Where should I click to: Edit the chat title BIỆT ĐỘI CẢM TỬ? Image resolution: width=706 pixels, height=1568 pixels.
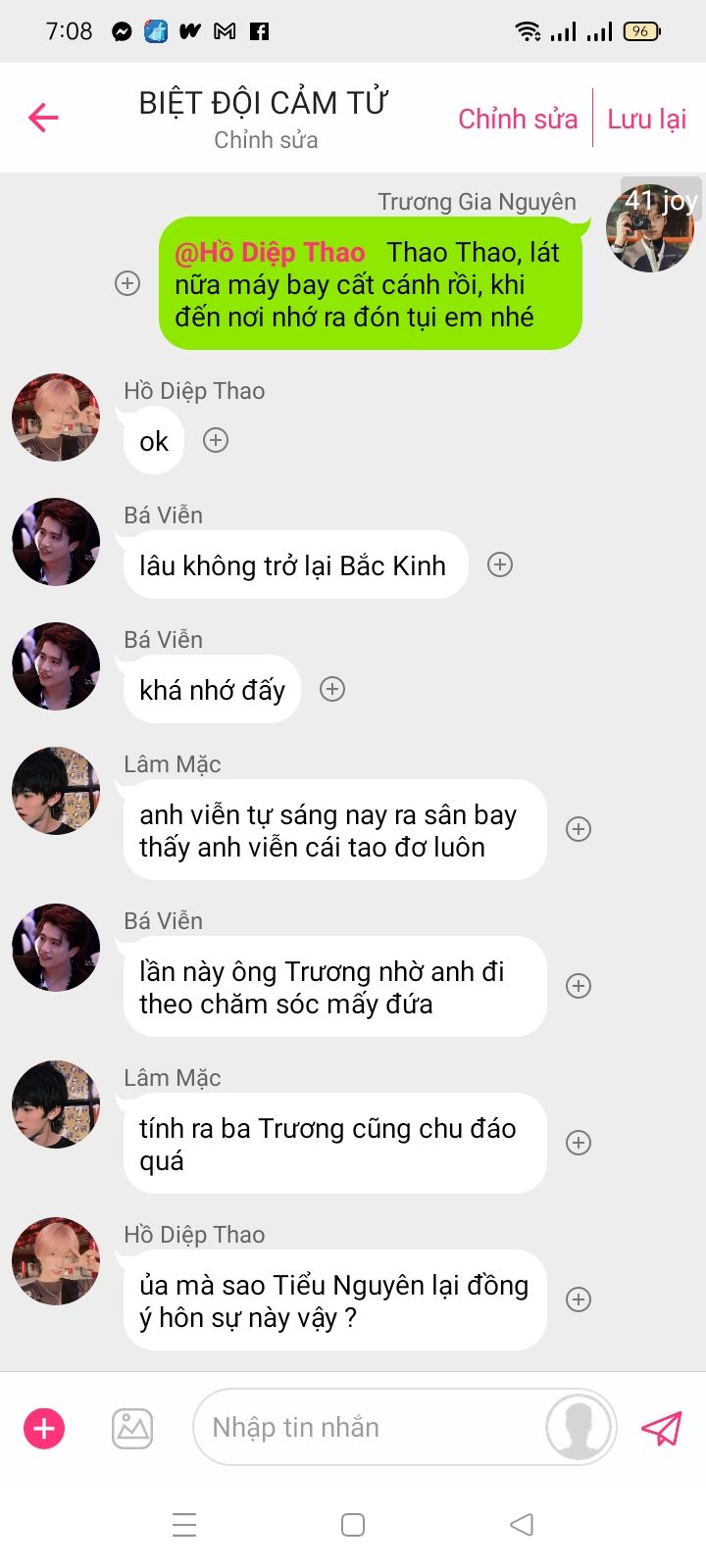[x=263, y=103]
